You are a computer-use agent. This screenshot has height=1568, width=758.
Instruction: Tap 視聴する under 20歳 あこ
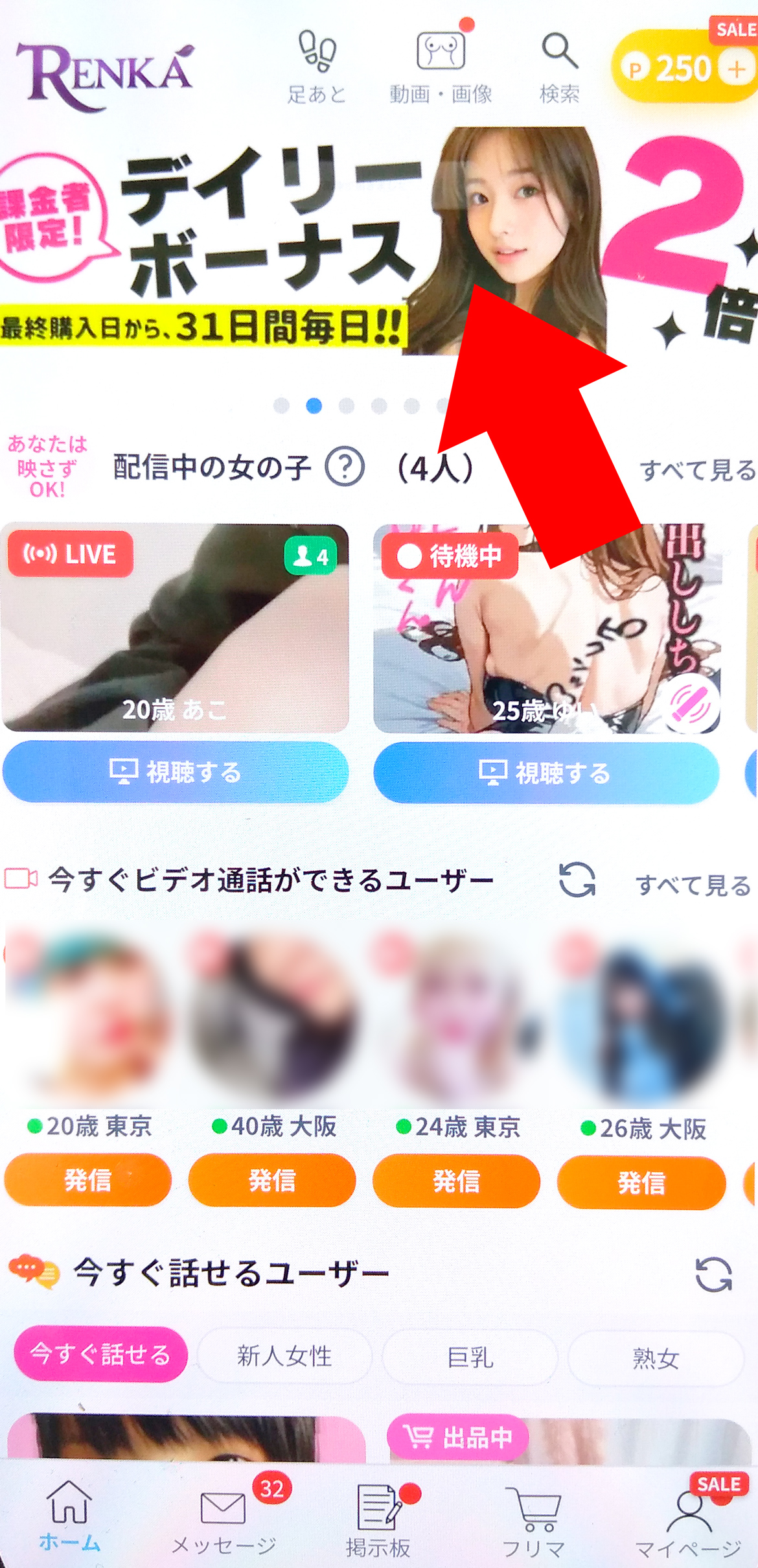(x=175, y=772)
